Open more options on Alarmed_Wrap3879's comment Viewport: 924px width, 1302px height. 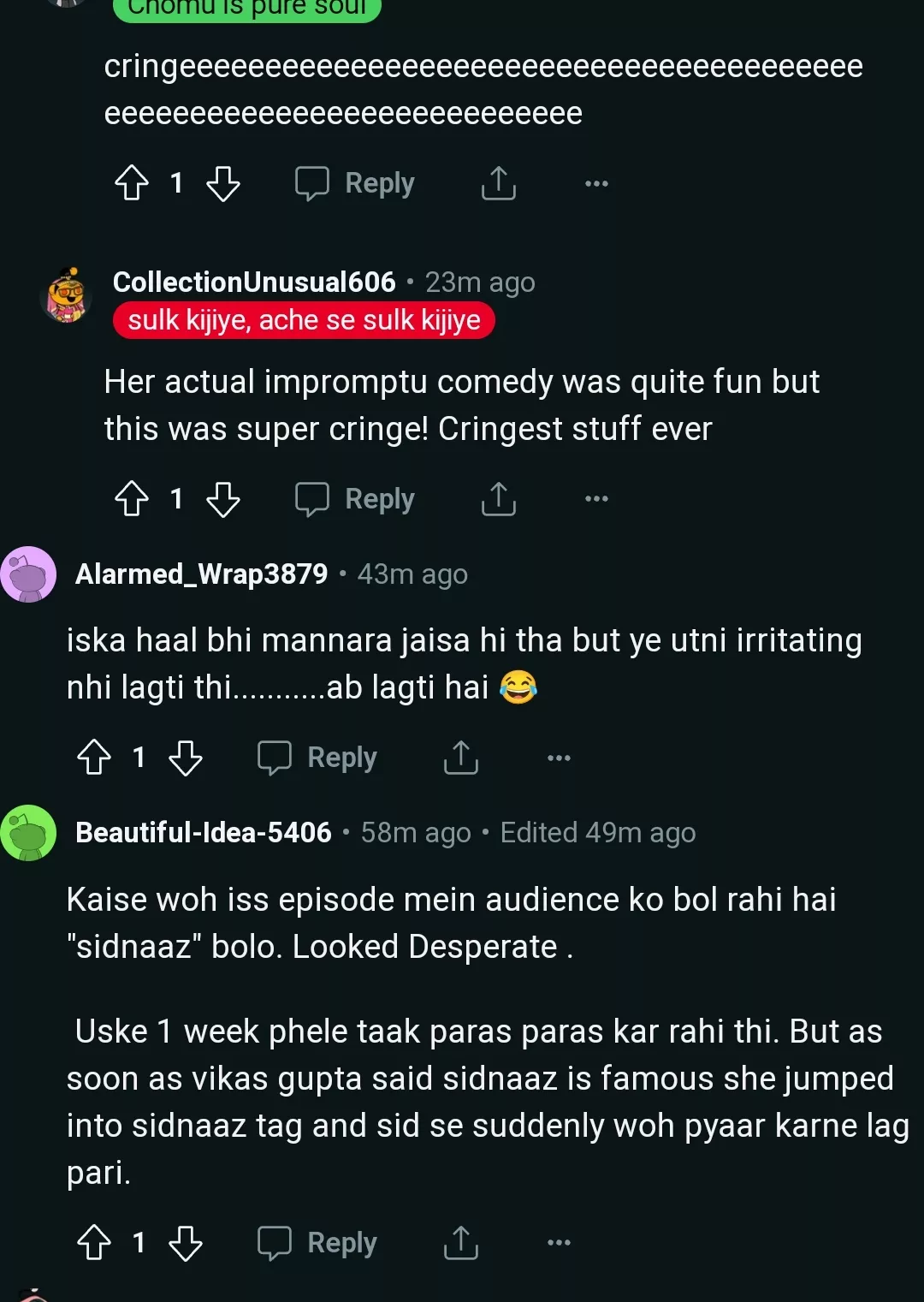point(559,758)
